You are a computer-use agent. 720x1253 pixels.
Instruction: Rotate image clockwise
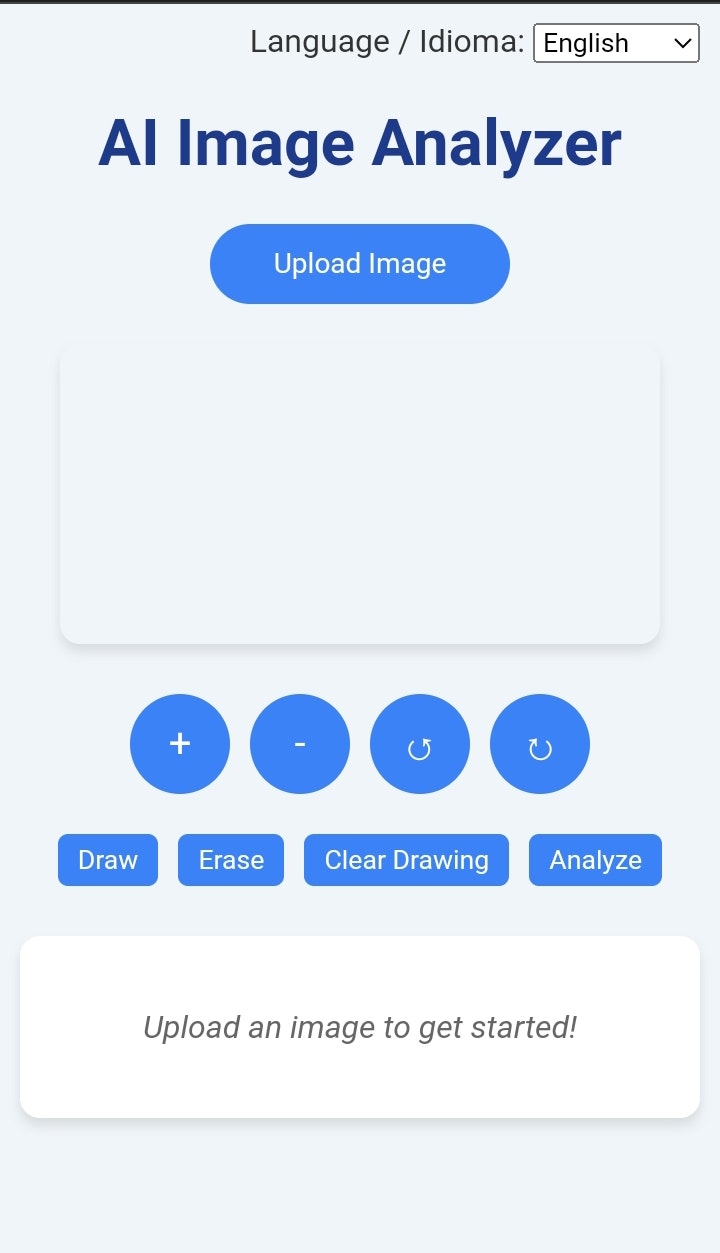tap(540, 744)
